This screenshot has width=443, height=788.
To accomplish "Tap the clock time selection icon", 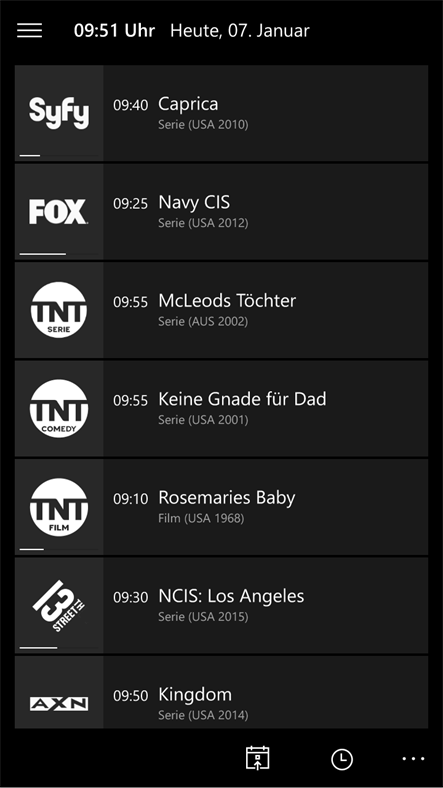I will click(342, 759).
